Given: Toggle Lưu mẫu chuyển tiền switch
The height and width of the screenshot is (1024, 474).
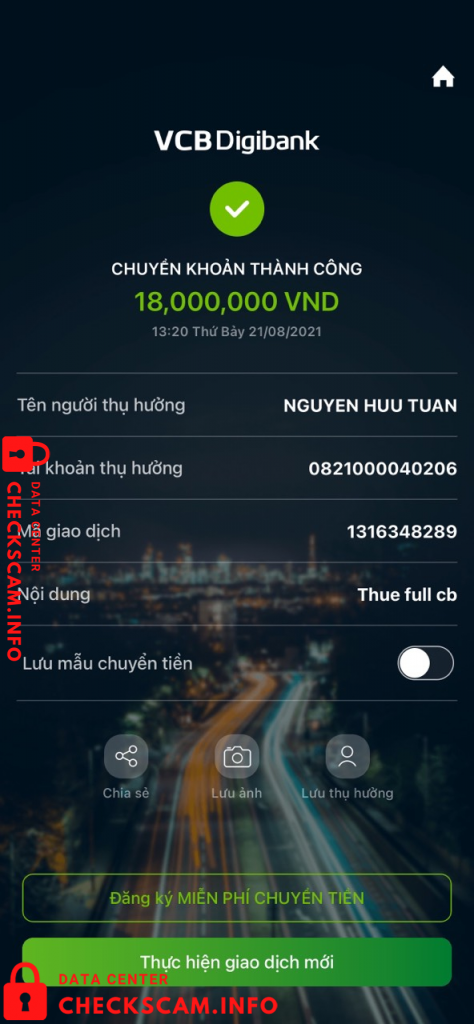Looking at the screenshot, I should tap(426, 664).
